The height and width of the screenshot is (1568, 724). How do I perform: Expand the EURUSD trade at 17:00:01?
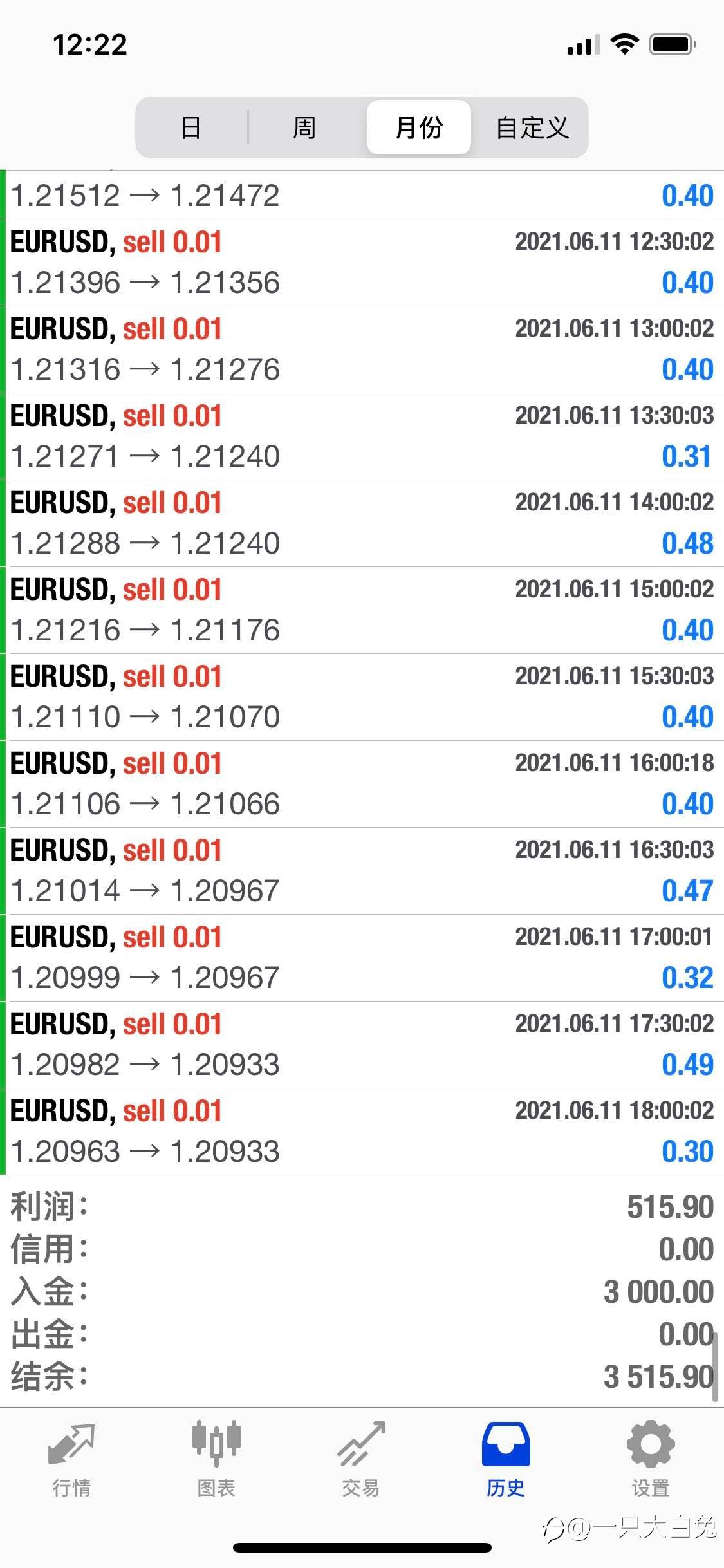(x=362, y=958)
